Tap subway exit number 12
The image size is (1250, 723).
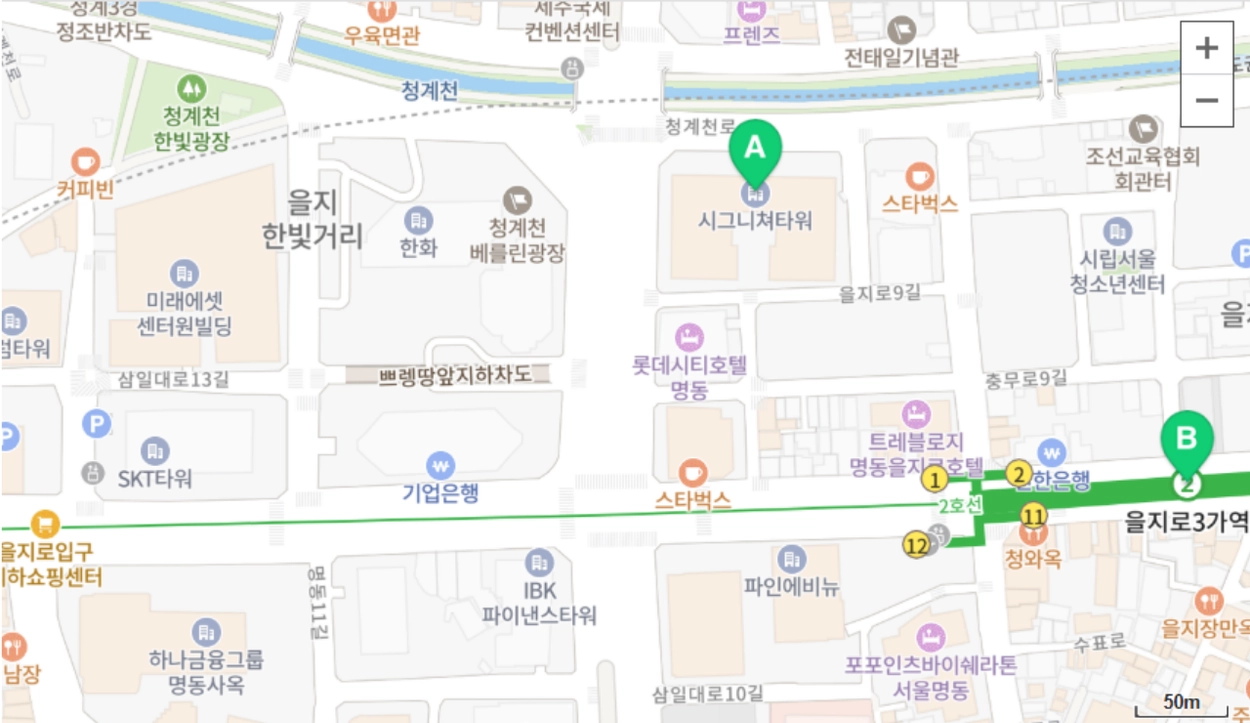[916, 545]
